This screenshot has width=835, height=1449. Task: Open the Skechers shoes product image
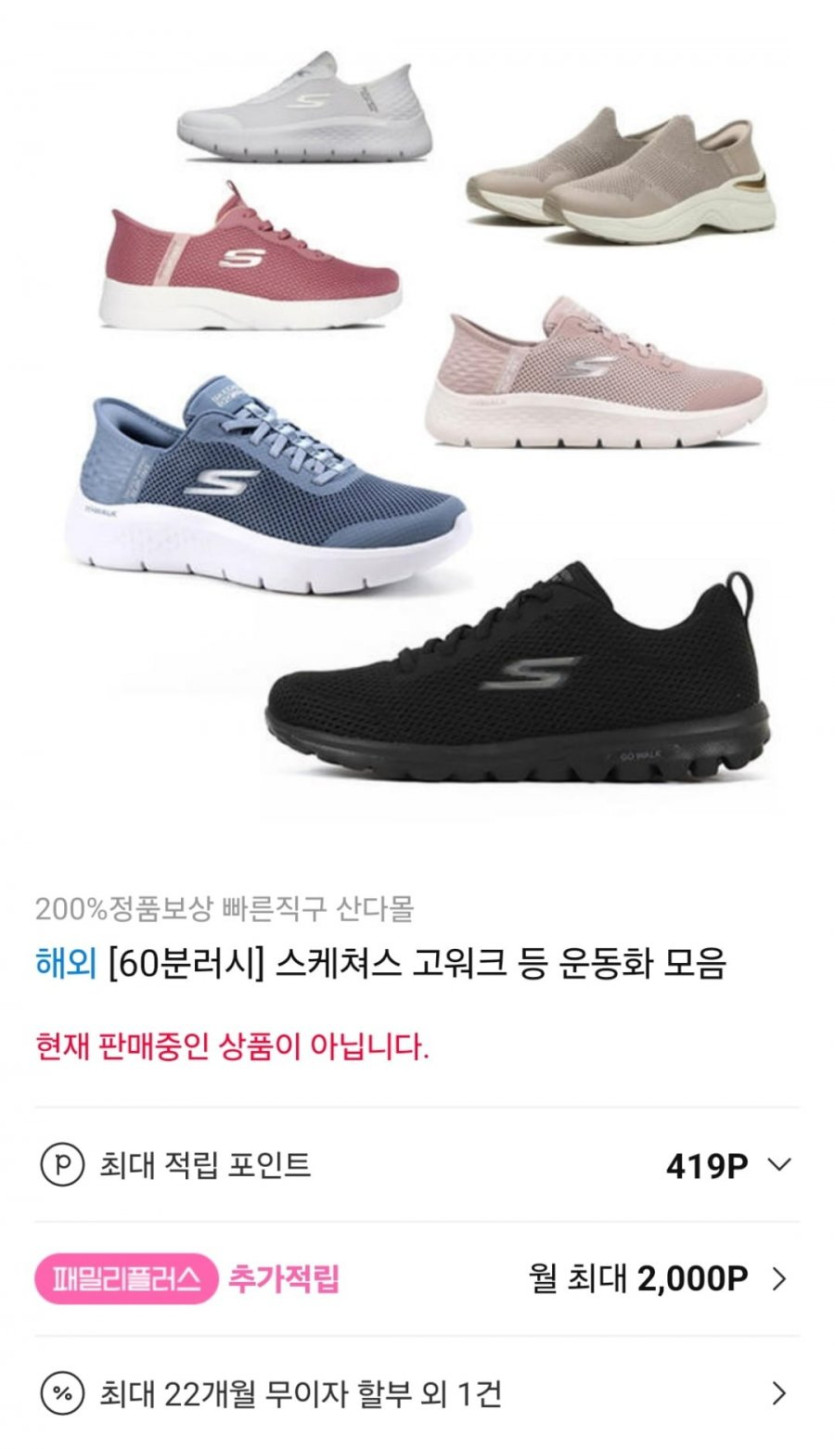[x=417, y=420]
